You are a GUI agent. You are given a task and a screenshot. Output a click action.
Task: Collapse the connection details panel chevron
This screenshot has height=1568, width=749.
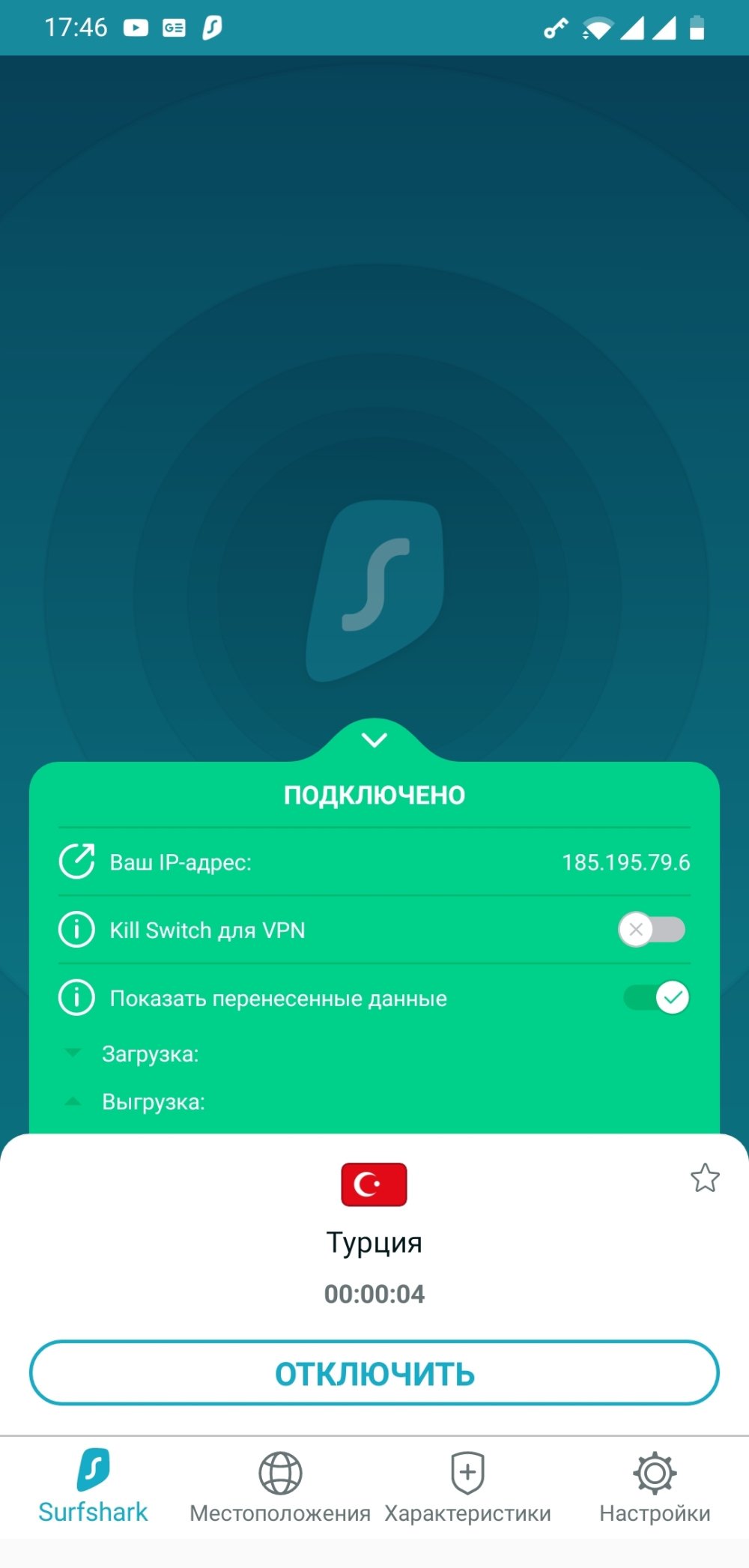point(374,740)
